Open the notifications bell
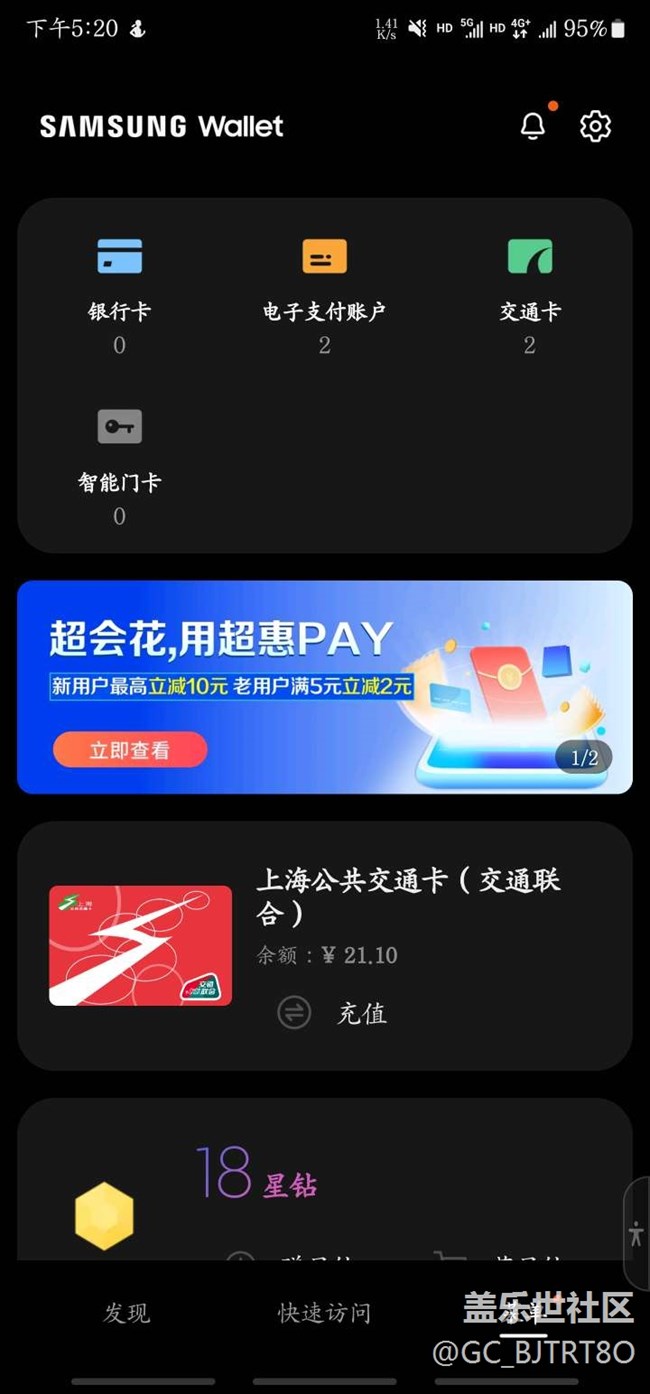The width and height of the screenshot is (650, 1394). pyautogui.click(x=533, y=126)
